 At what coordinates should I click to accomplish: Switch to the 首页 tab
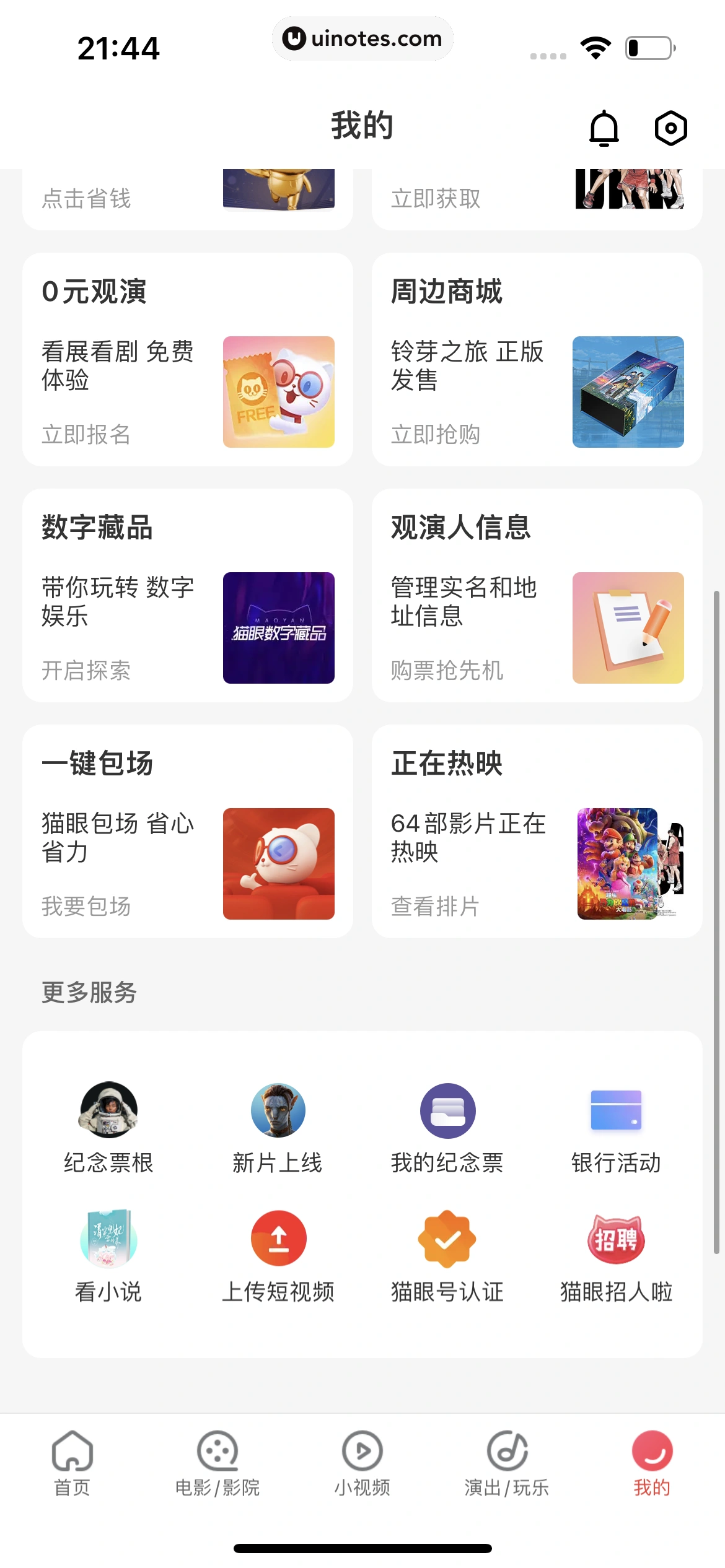72,1463
